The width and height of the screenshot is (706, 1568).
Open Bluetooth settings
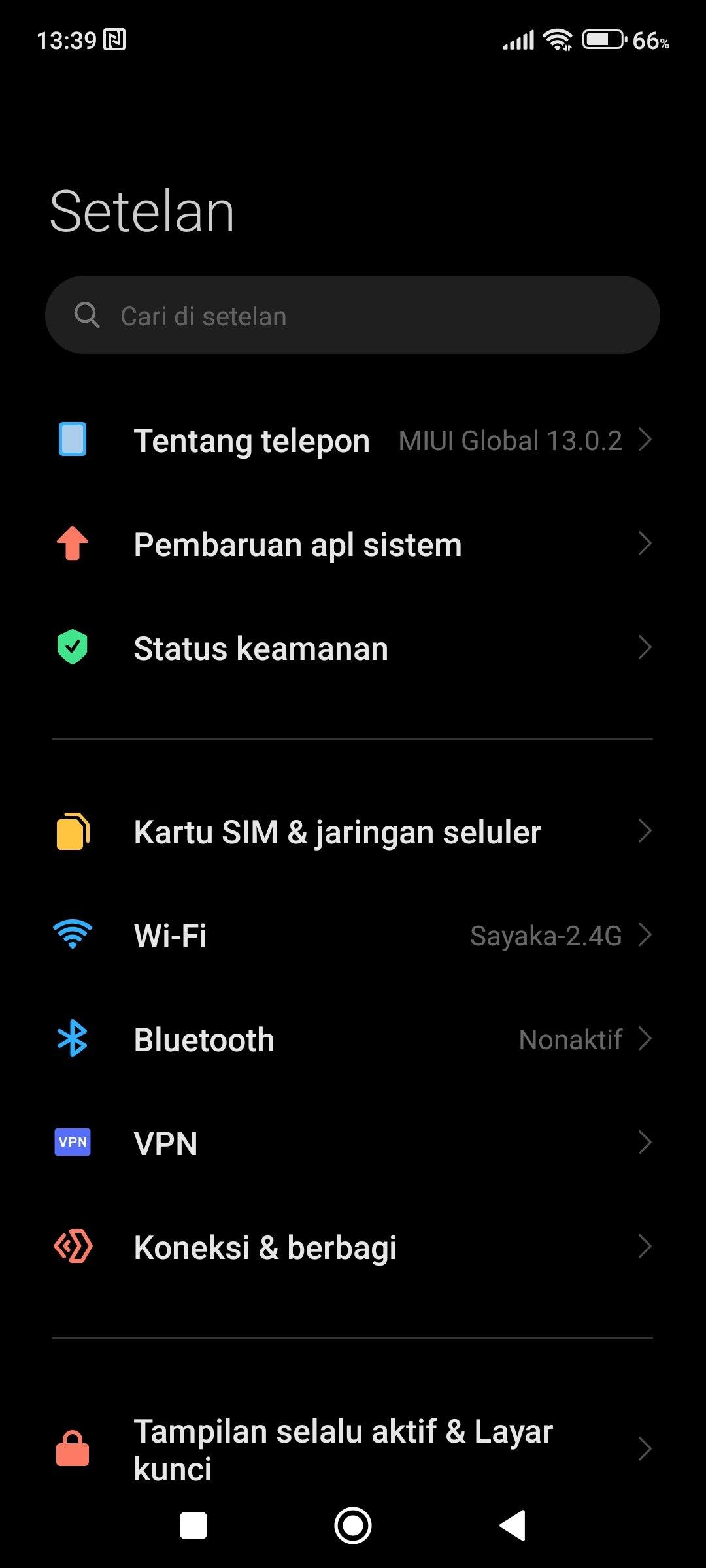352,1039
